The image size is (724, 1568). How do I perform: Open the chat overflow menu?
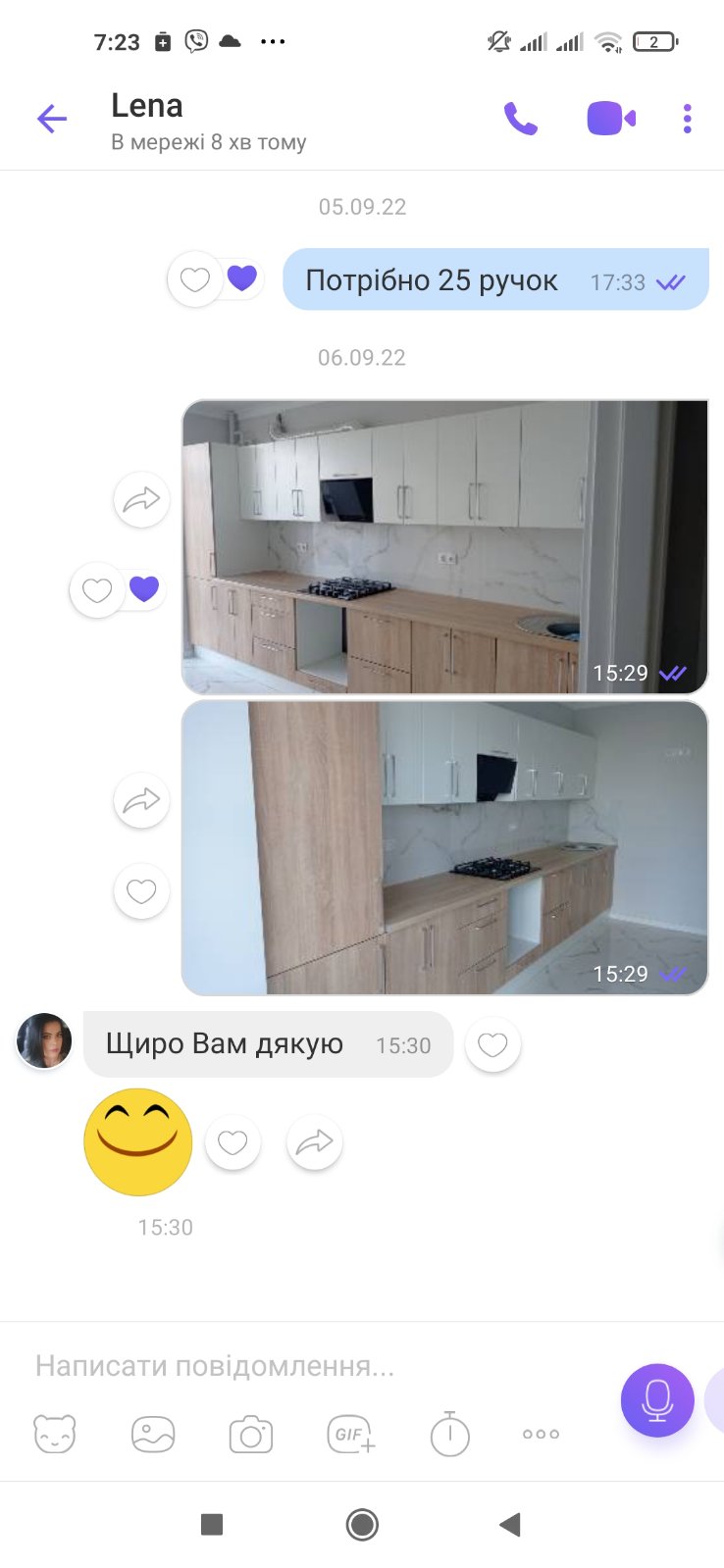pos(687,120)
